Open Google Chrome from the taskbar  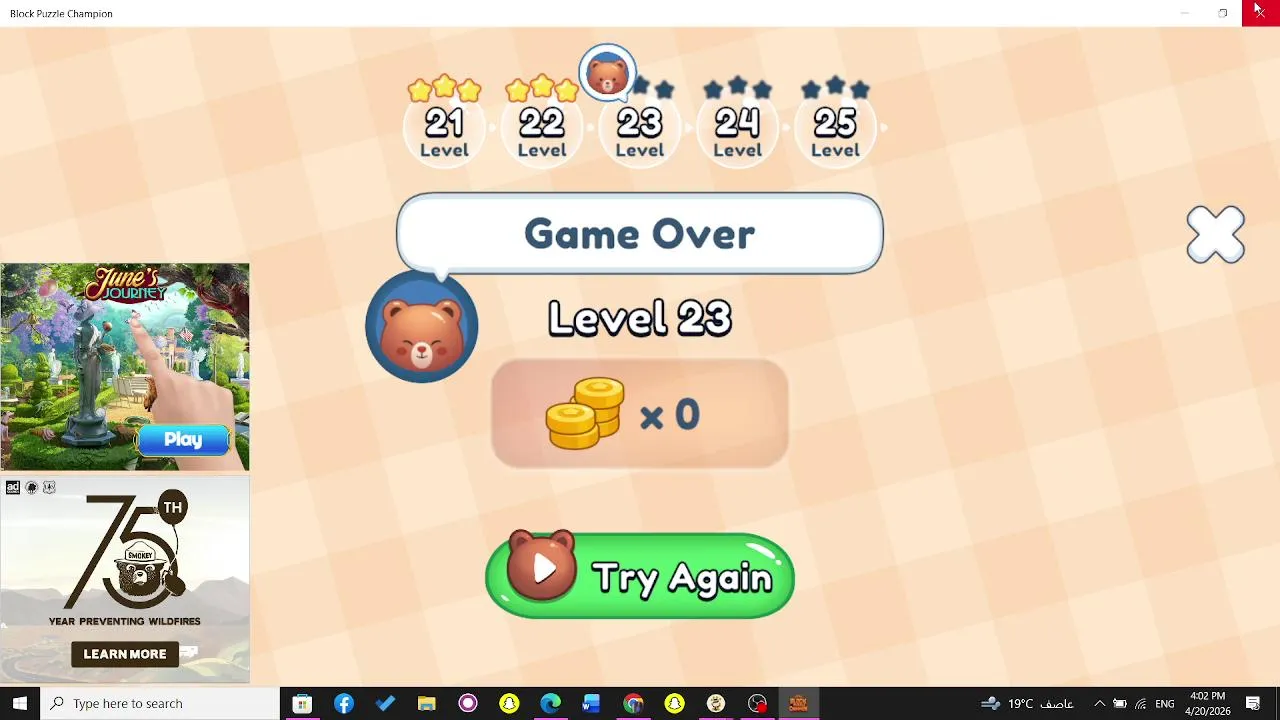click(x=633, y=703)
